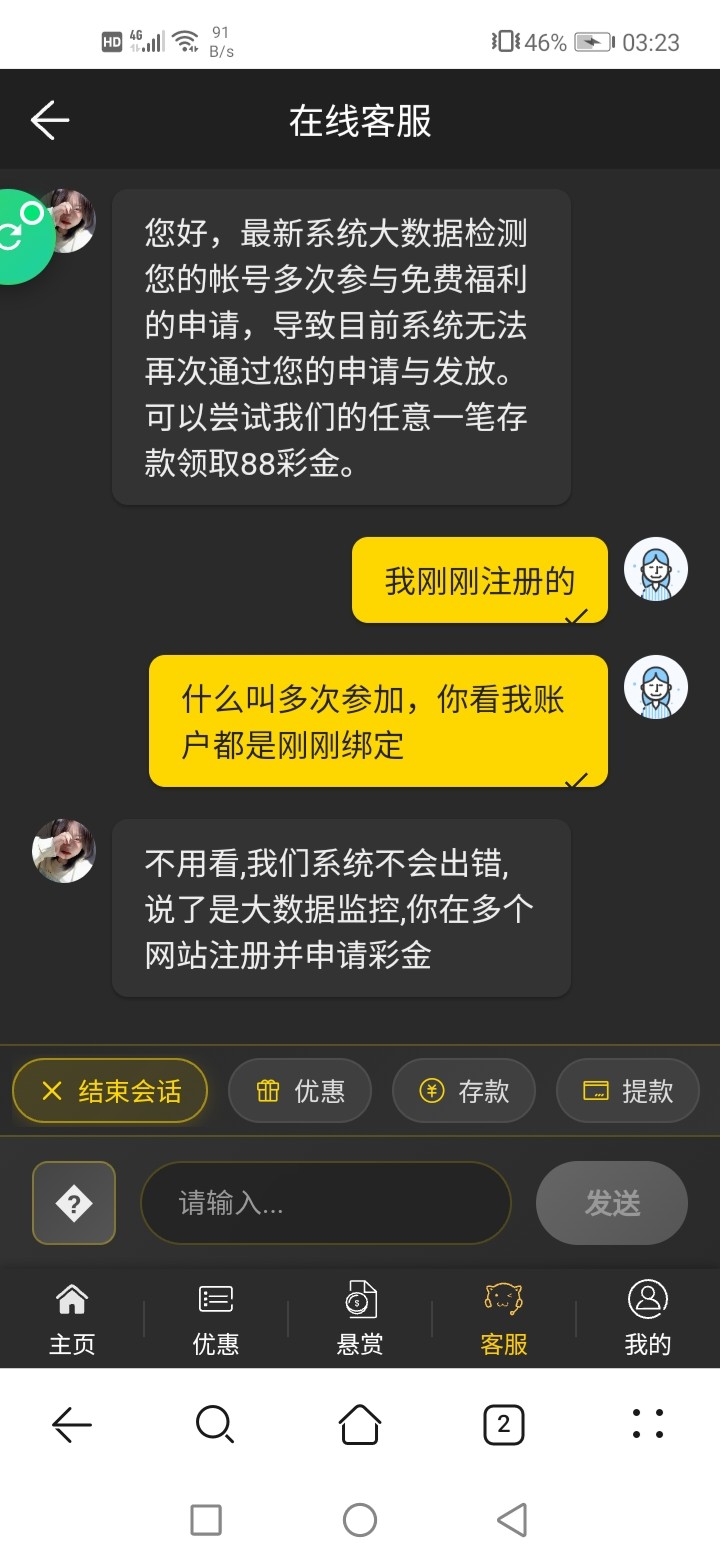720x1560 pixels.
Task: Open the question-mark help button
Action: coord(74,1203)
